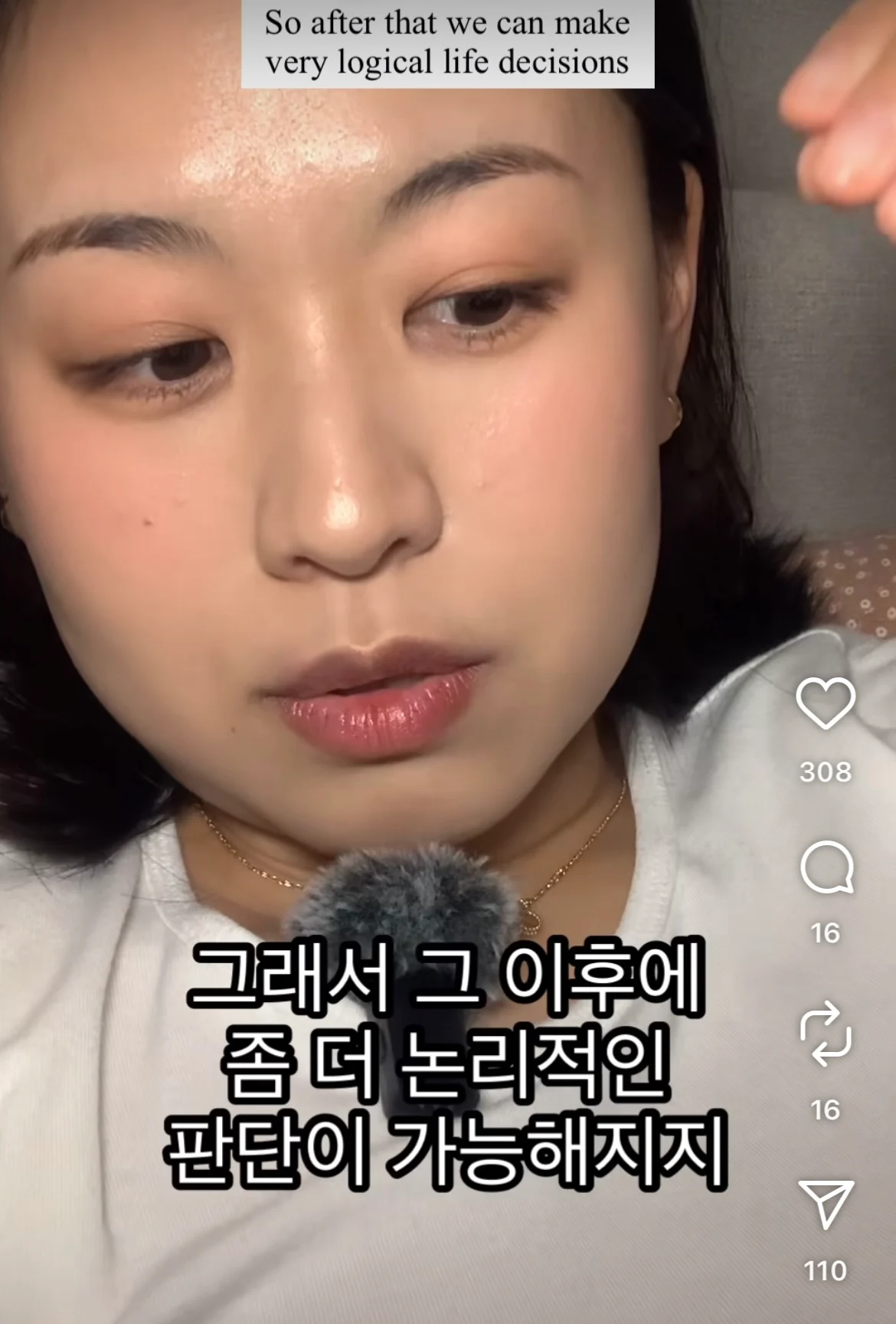
Task: Open the comments on this reel
Action: [826, 868]
